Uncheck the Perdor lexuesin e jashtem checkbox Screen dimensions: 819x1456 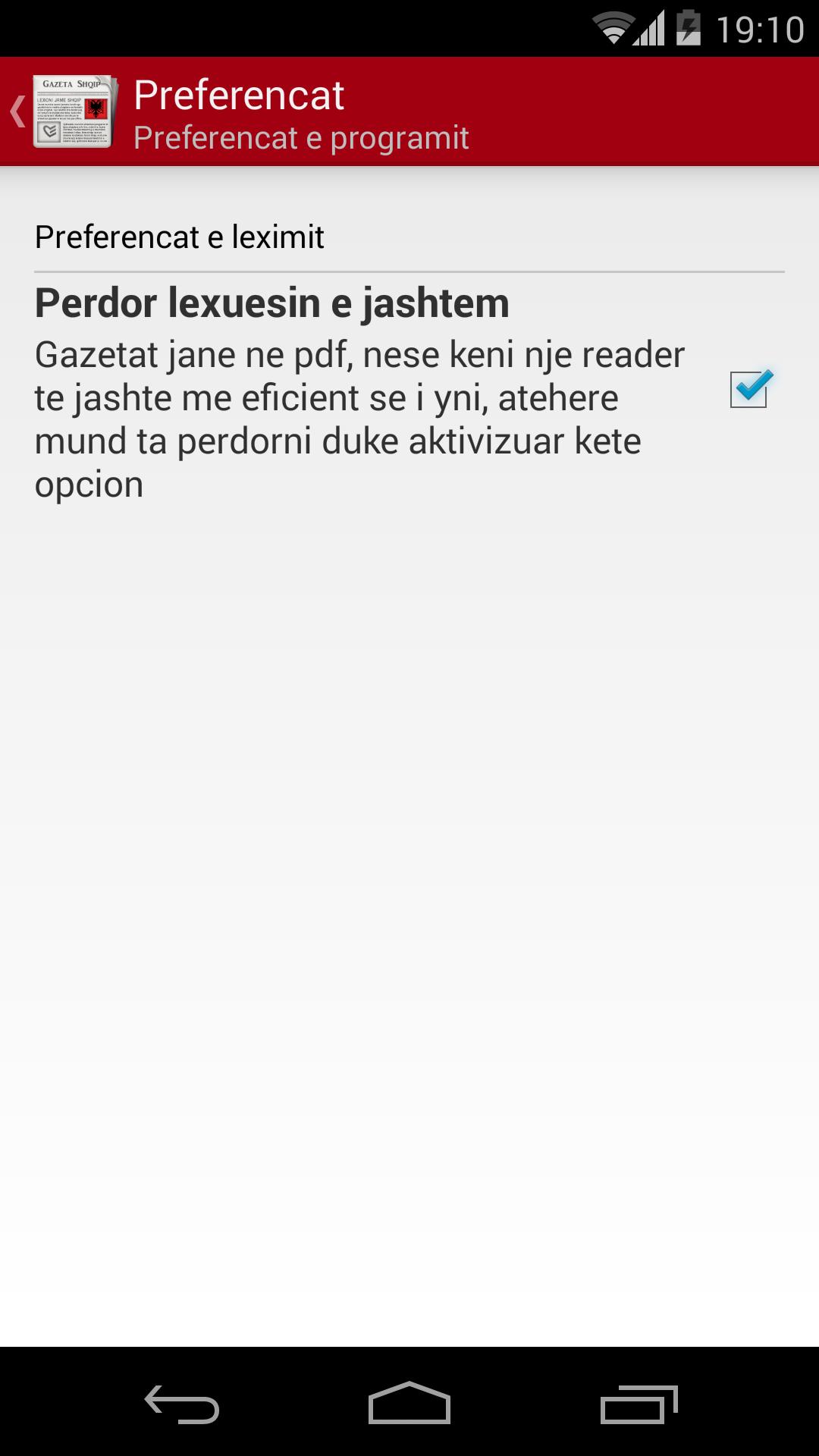click(x=748, y=390)
